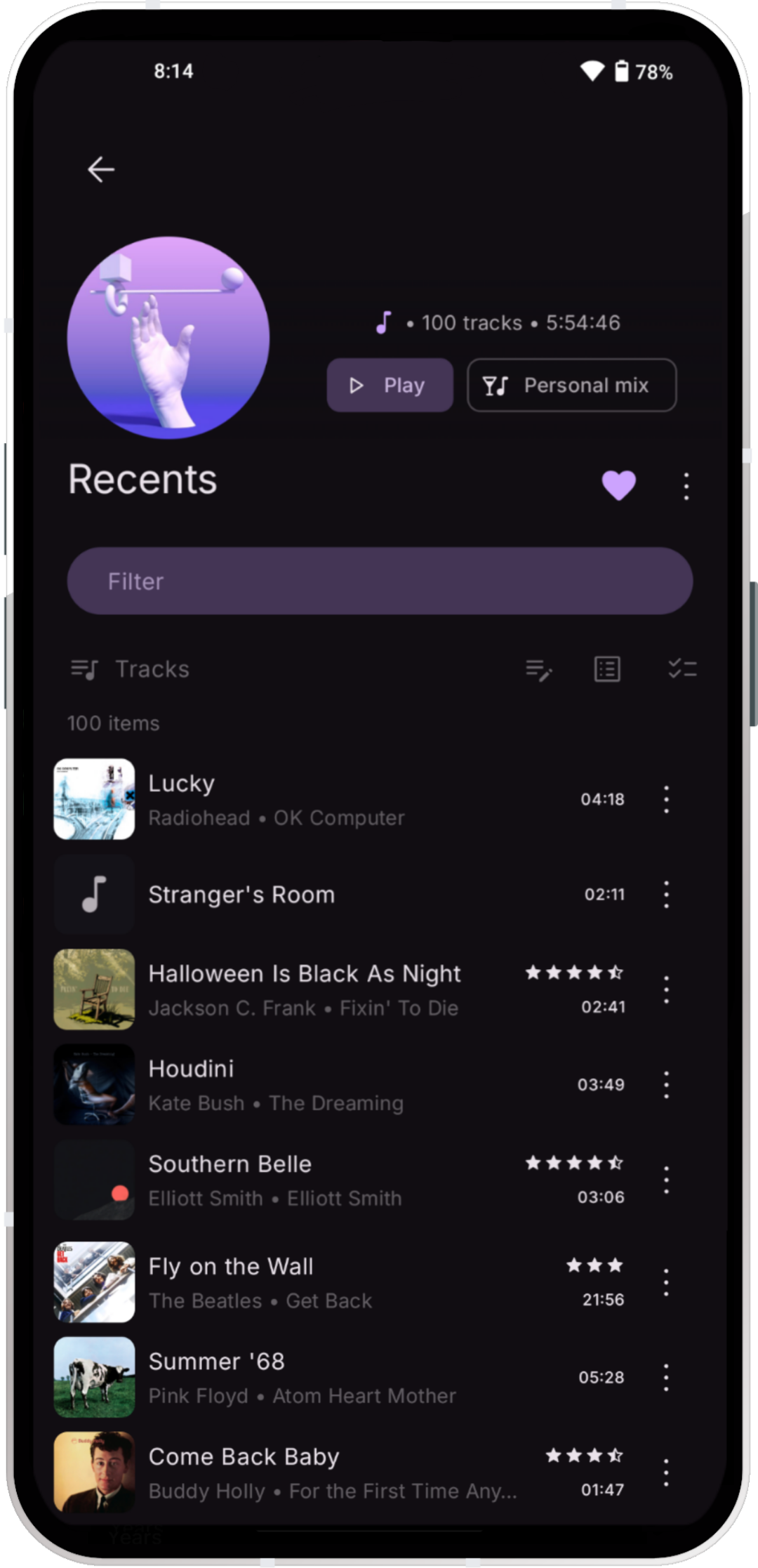Open the menu for Fly on the Wall

pyautogui.click(x=666, y=1282)
